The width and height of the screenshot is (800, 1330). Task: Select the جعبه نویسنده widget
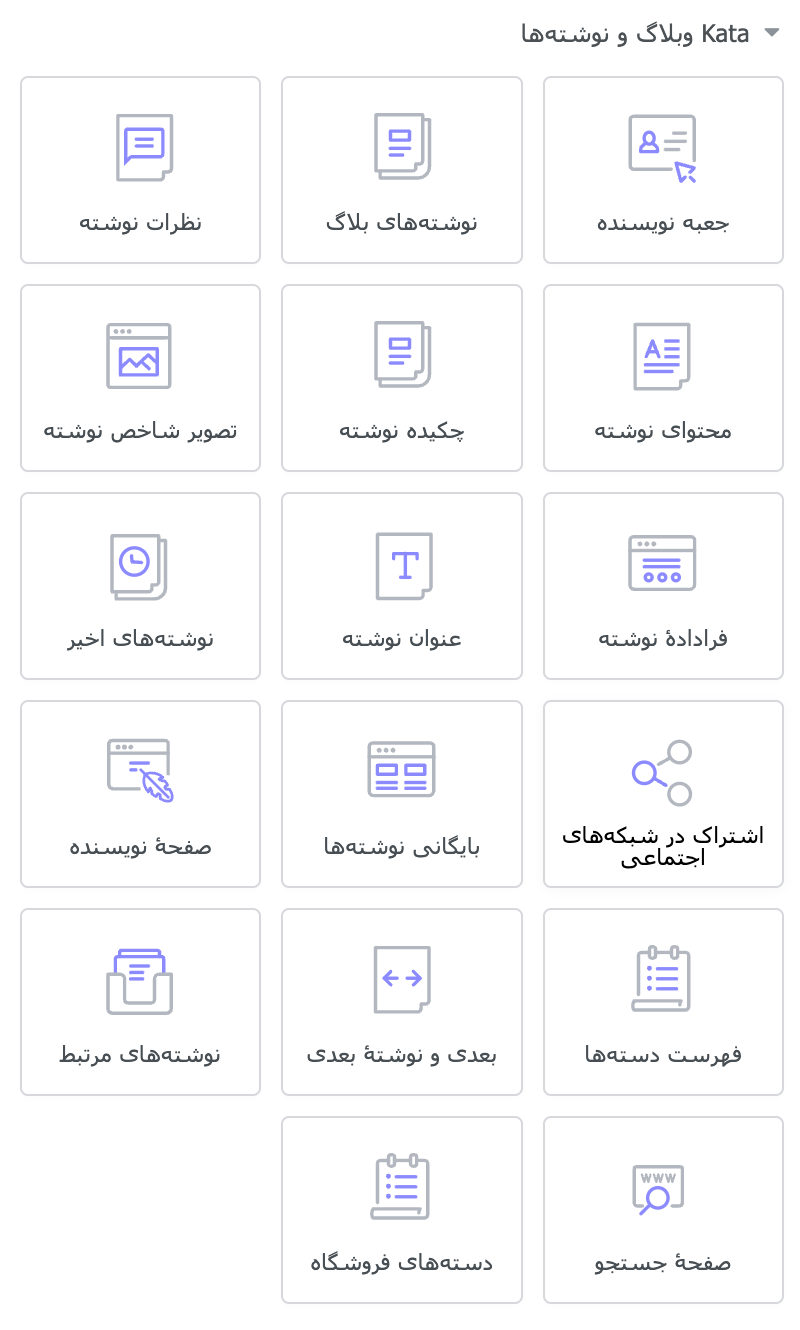pyautogui.click(x=663, y=170)
